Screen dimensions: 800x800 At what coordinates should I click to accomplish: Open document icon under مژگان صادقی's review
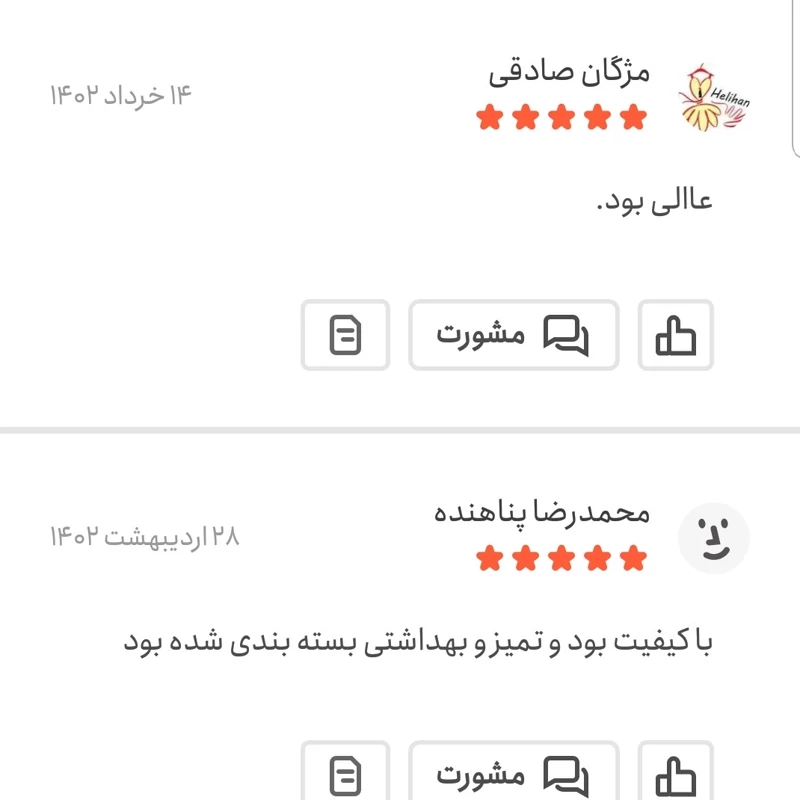click(x=345, y=335)
